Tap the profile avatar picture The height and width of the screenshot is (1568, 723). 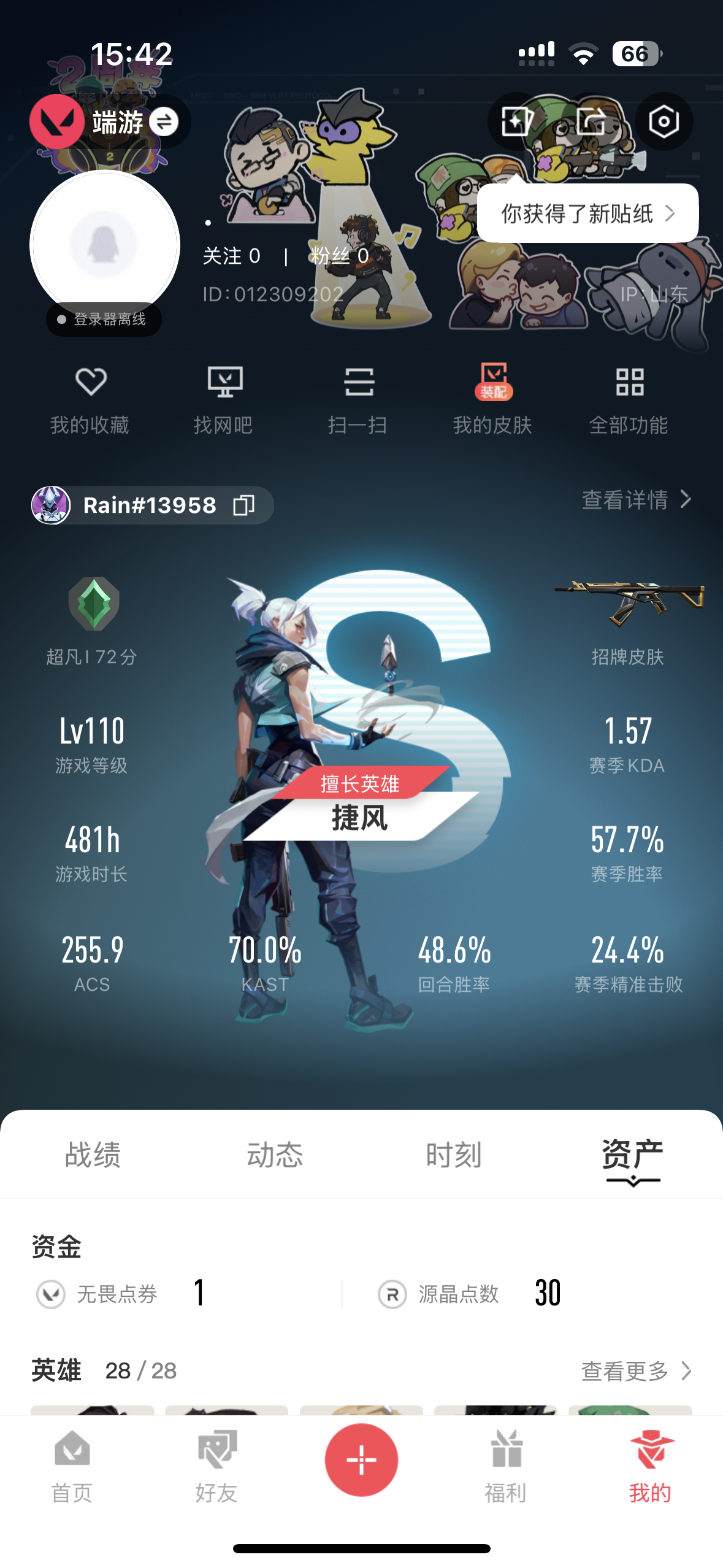pos(105,245)
